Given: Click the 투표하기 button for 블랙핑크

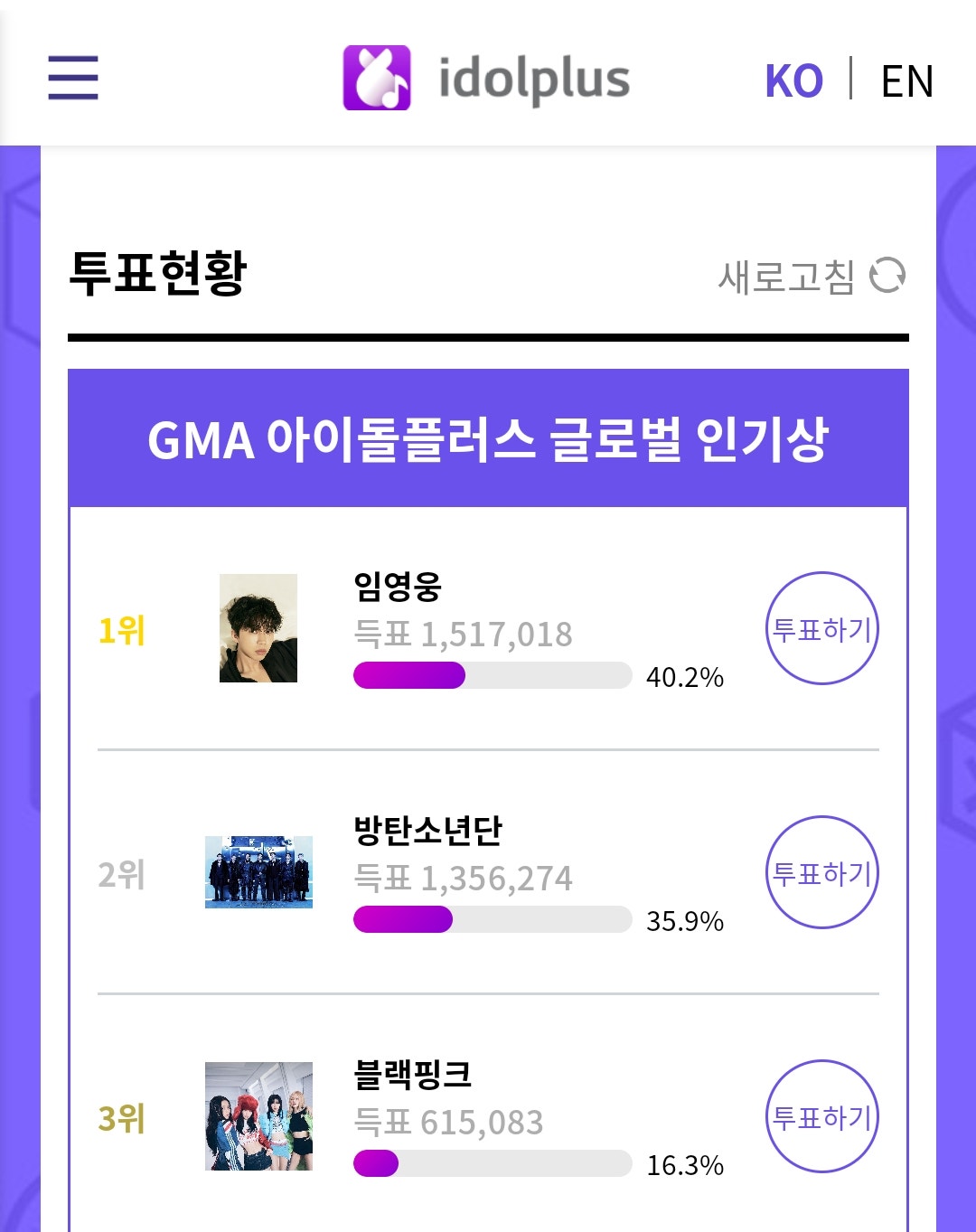Looking at the screenshot, I should [x=821, y=1116].
